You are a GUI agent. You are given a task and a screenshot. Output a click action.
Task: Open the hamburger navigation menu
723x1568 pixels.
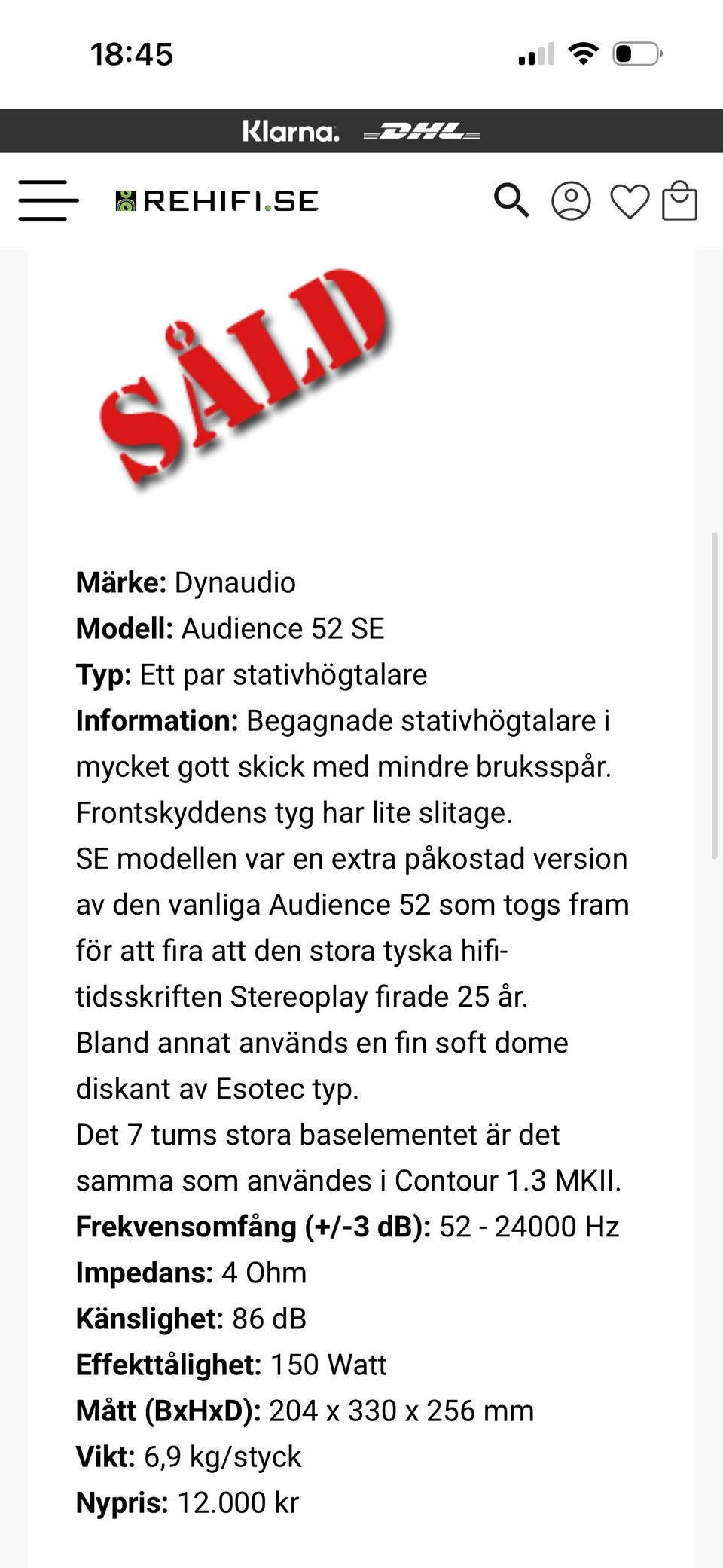[47, 200]
